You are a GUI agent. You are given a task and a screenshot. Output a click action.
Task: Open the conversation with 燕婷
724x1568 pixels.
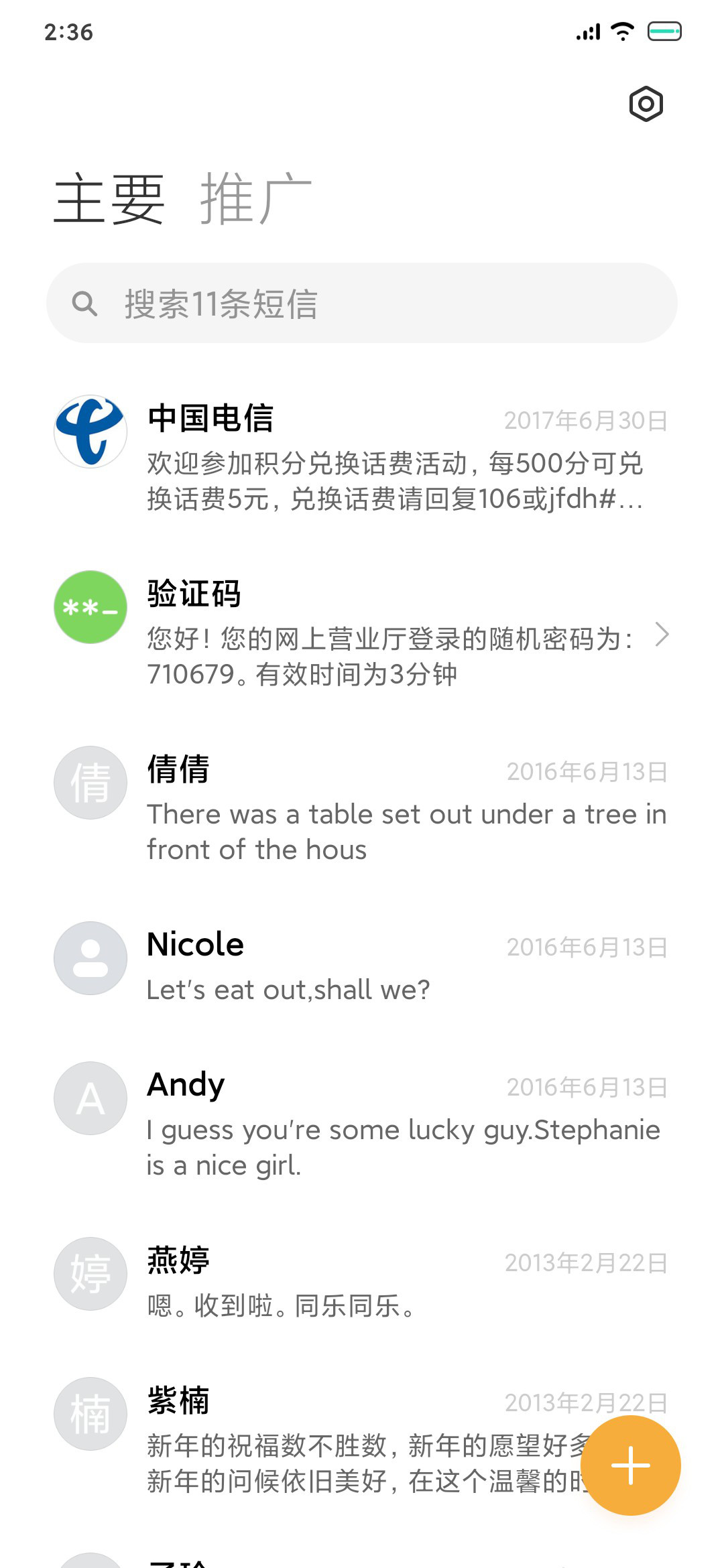pyautogui.click(x=362, y=1281)
